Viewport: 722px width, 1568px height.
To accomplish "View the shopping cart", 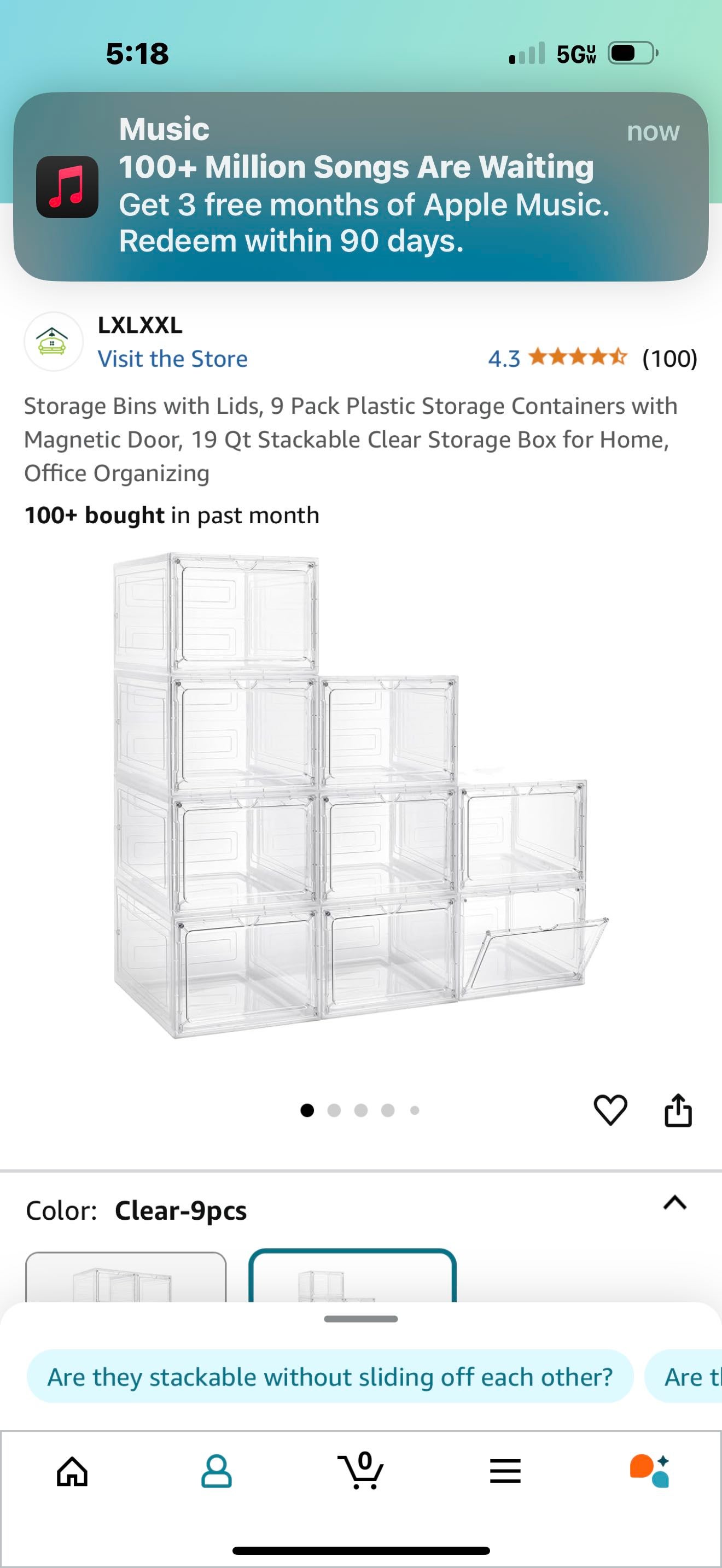I will (x=360, y=1472).
